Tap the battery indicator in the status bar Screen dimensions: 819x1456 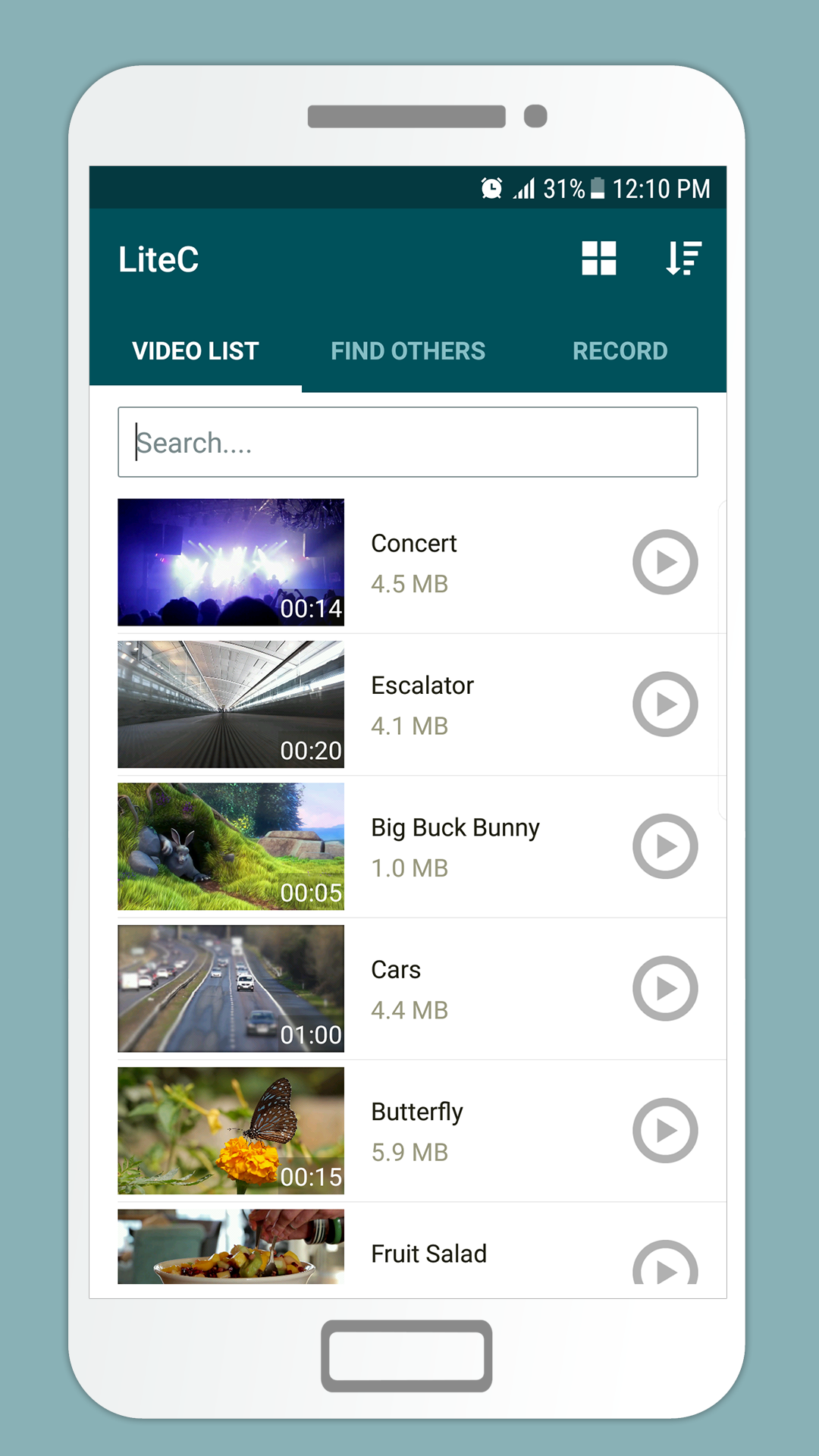(597, 188)
